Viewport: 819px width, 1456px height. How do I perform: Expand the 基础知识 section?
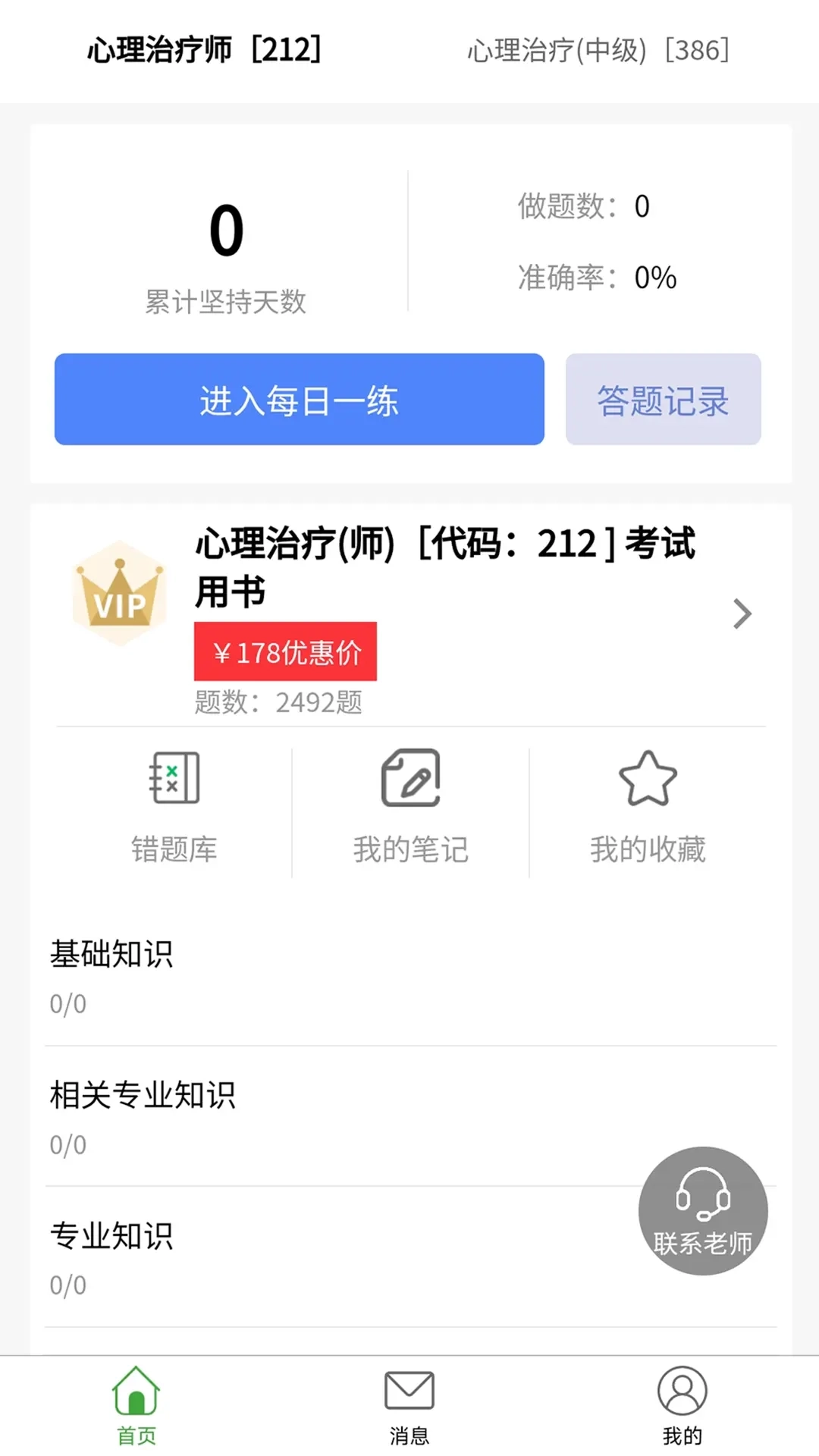[110, 955]
